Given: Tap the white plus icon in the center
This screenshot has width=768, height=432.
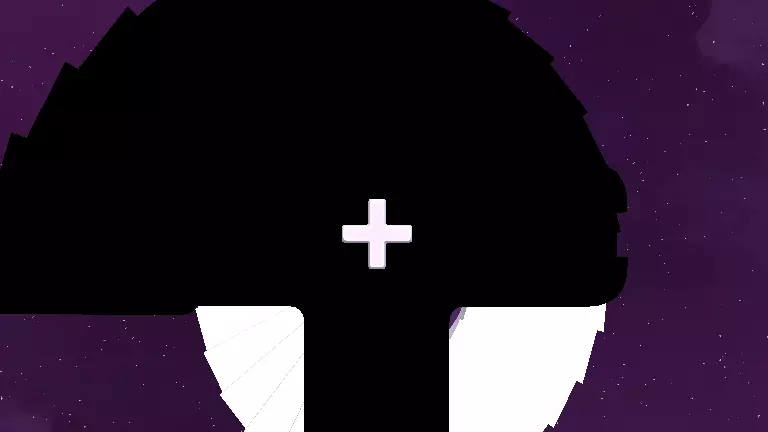Looking at the screenshot, I should pos(377,234).
